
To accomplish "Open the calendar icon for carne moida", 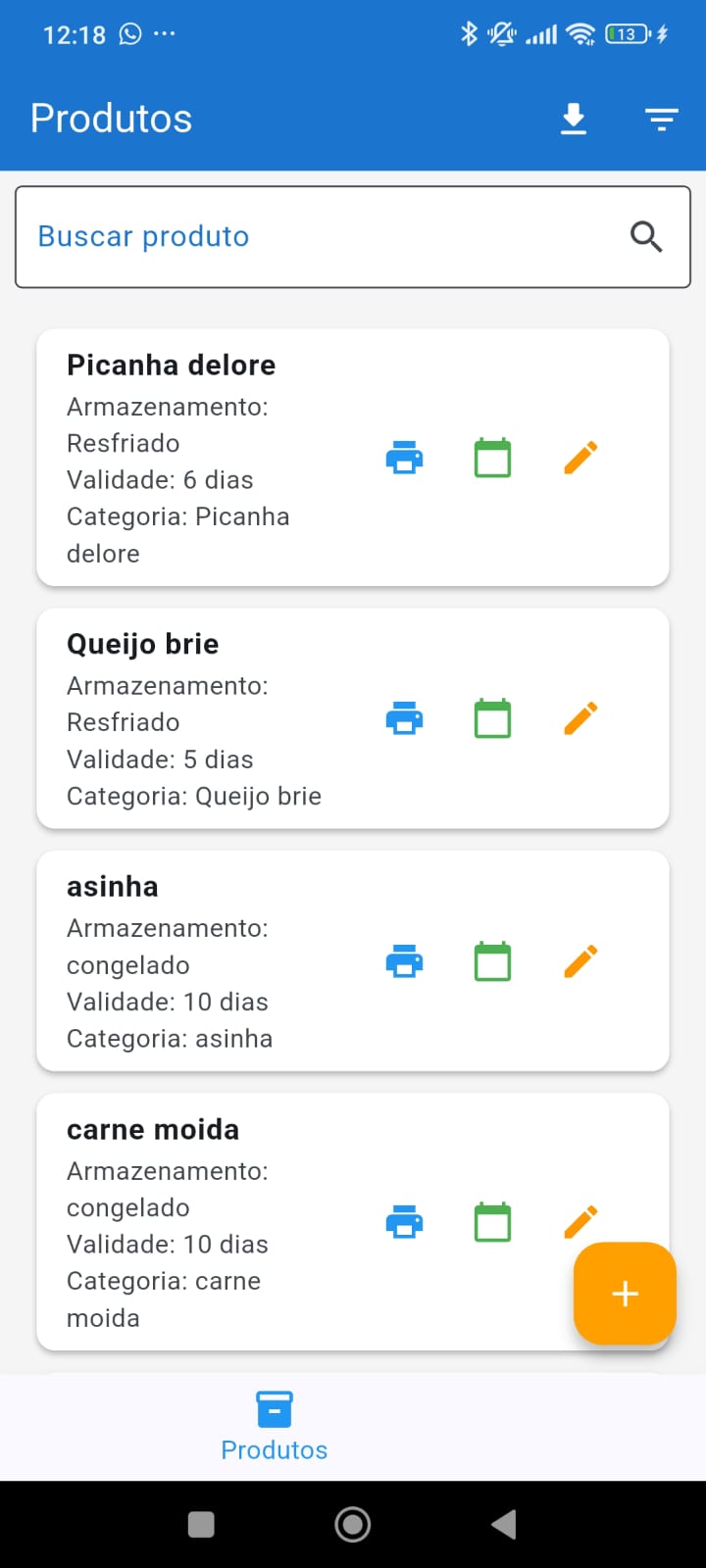I will click(492, 1222).
